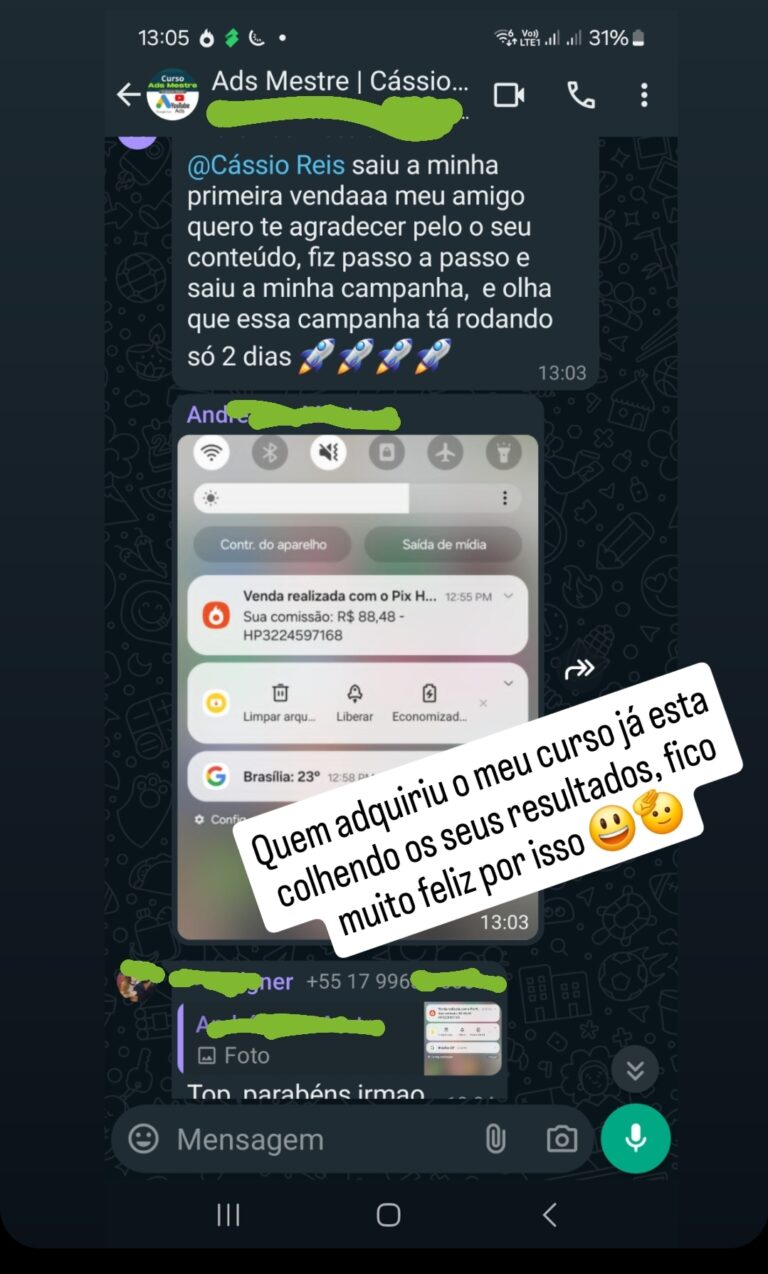
Task: Attach a file using the paperclip
Action: point(495,1139)
